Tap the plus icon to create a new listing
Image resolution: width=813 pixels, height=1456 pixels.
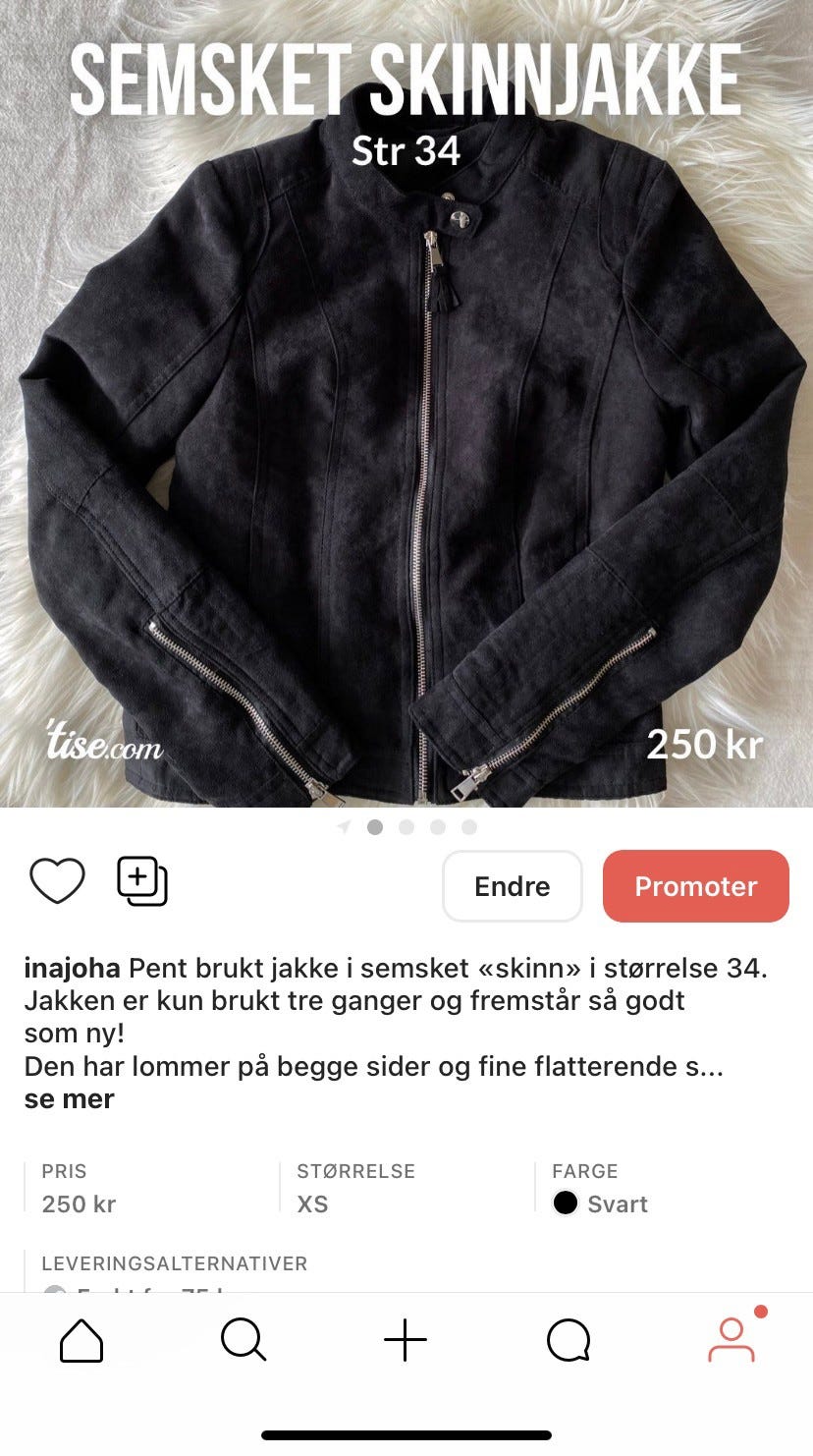coord(406,1338)
